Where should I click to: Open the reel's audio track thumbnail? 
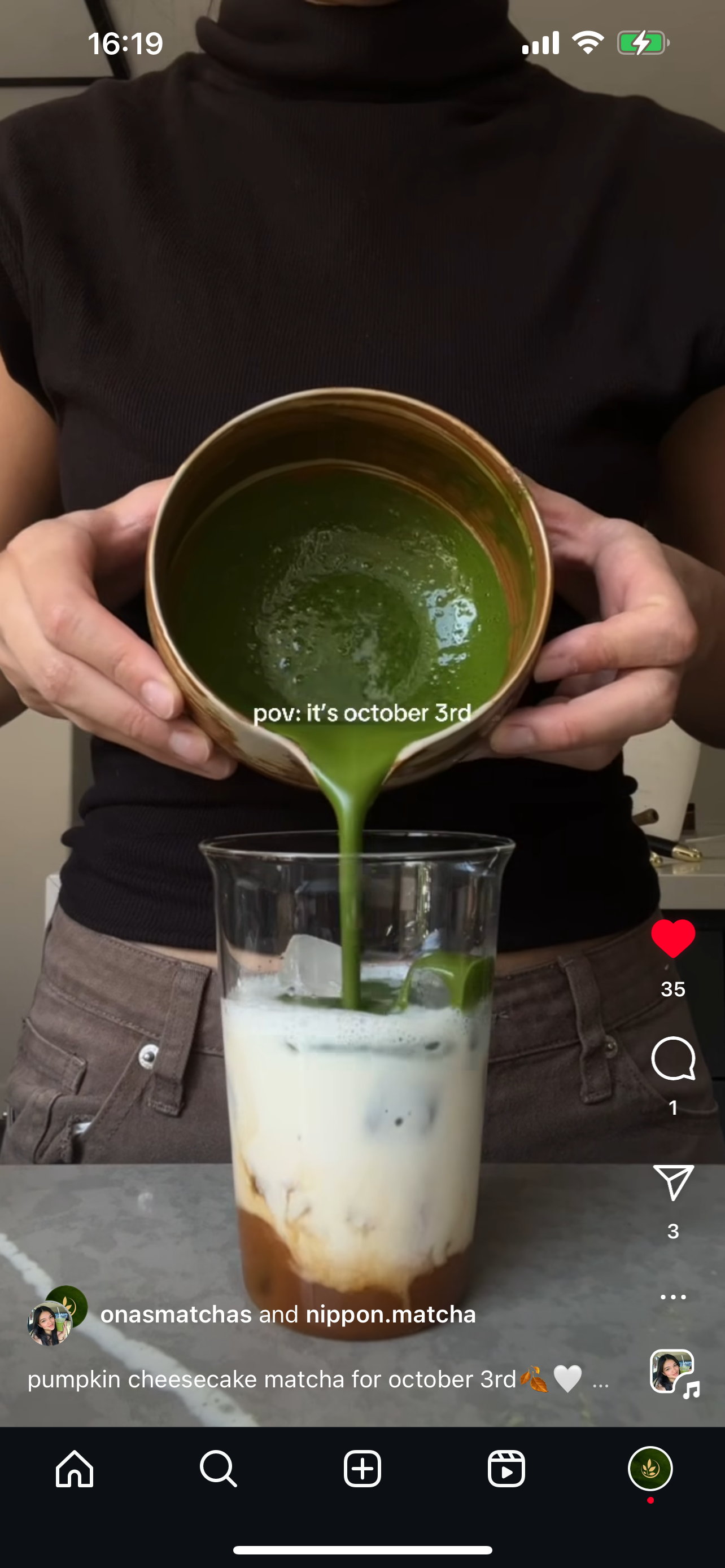click(672, 1372)
